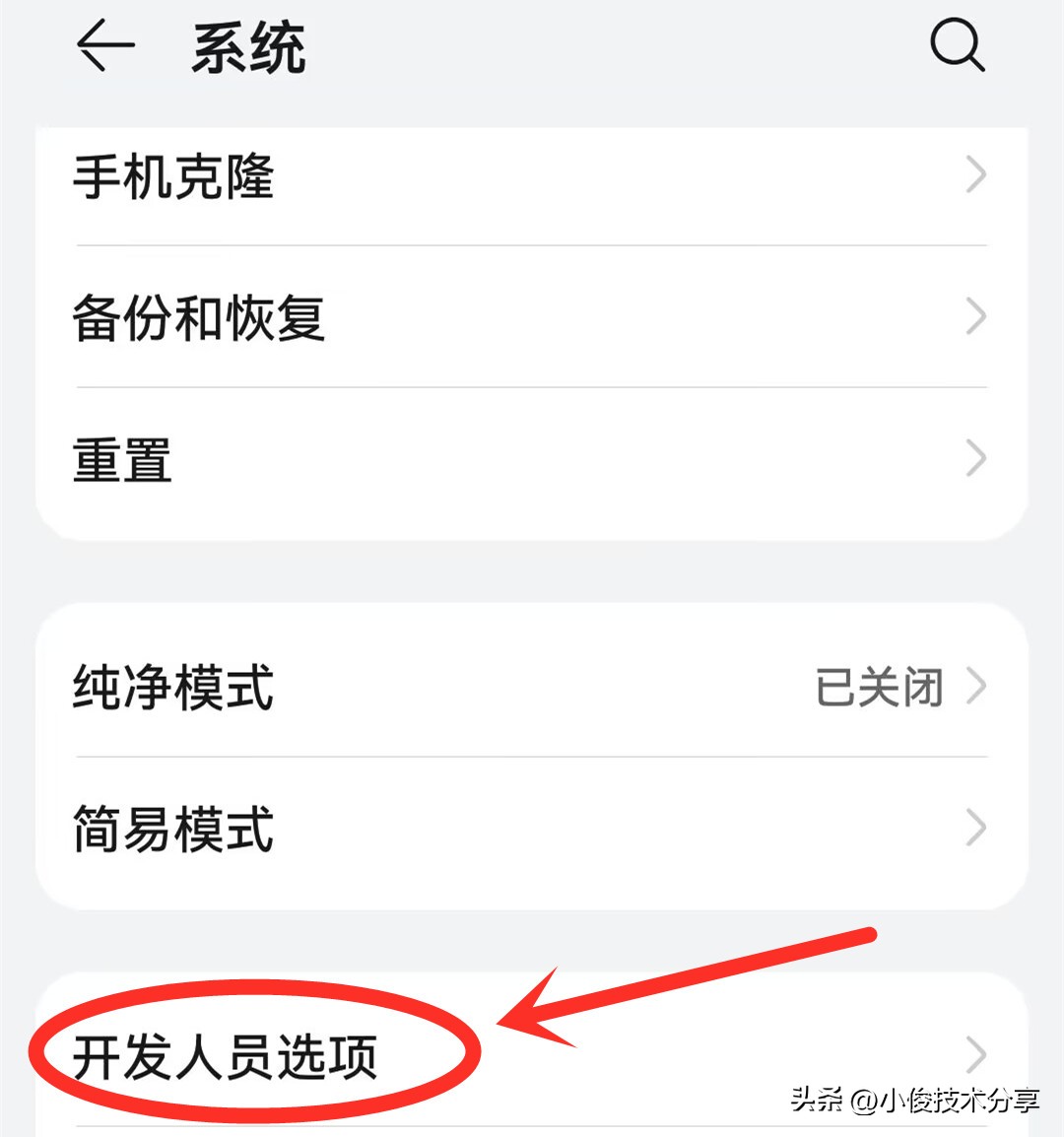Go back from the 系统 page
This screenshot has width=1064, height=1137.
(105, 46)
